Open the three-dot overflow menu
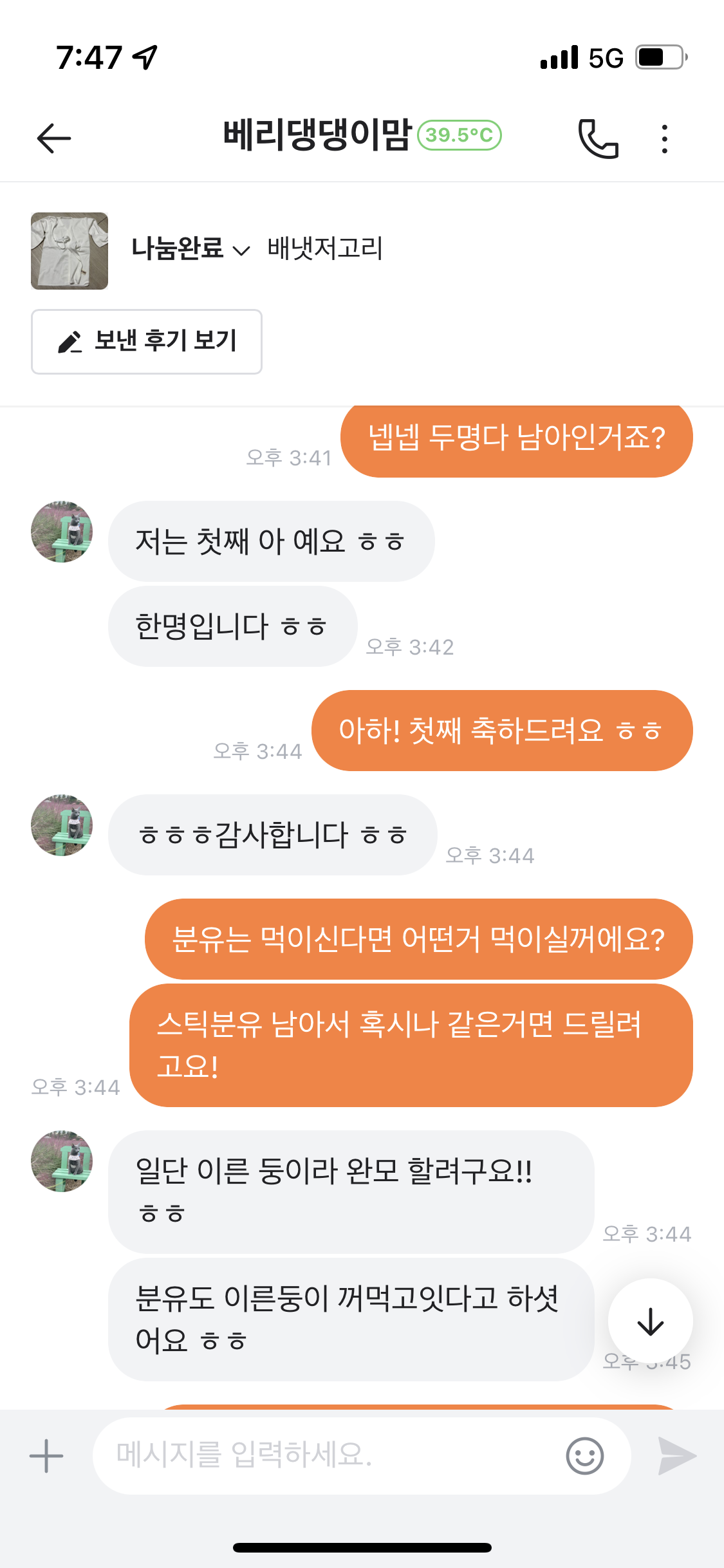Image resolution: width=724 pixels, height=1568 pixels. tap(664, 138)
